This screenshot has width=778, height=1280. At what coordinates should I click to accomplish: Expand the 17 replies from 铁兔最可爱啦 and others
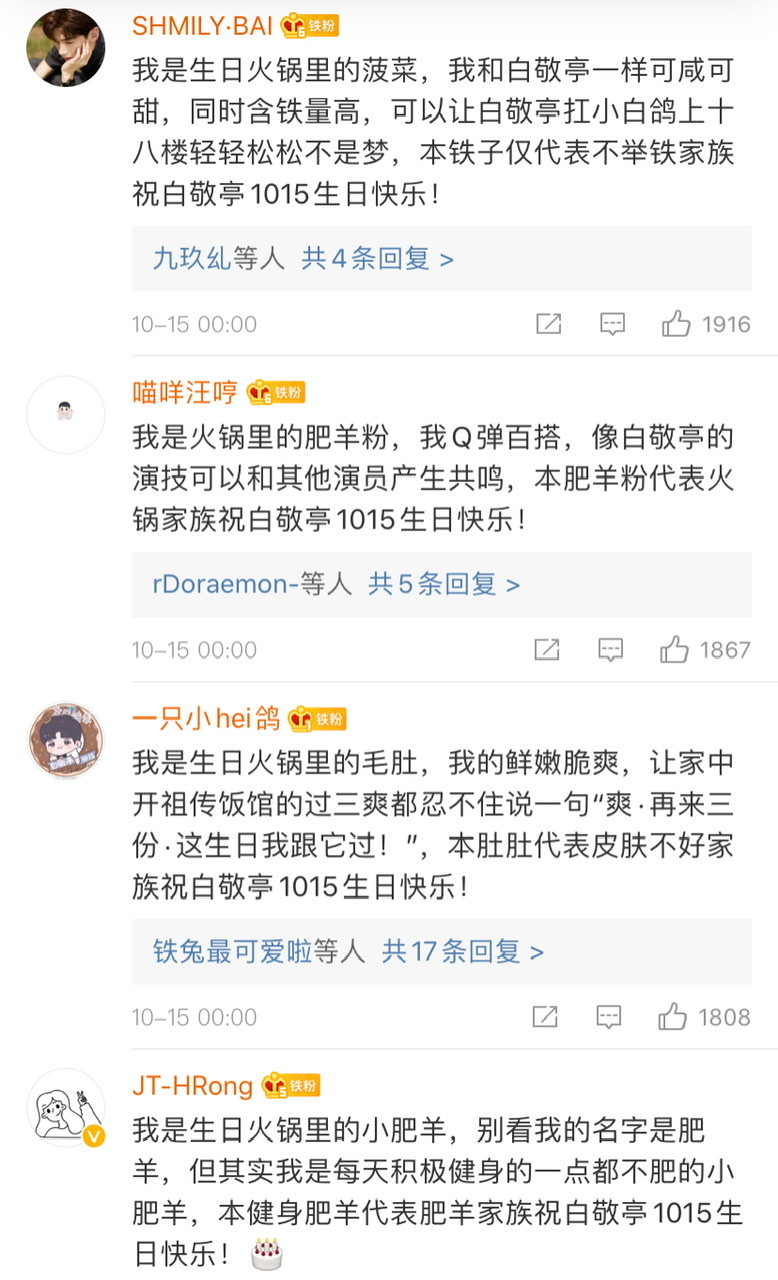point(462,951)
